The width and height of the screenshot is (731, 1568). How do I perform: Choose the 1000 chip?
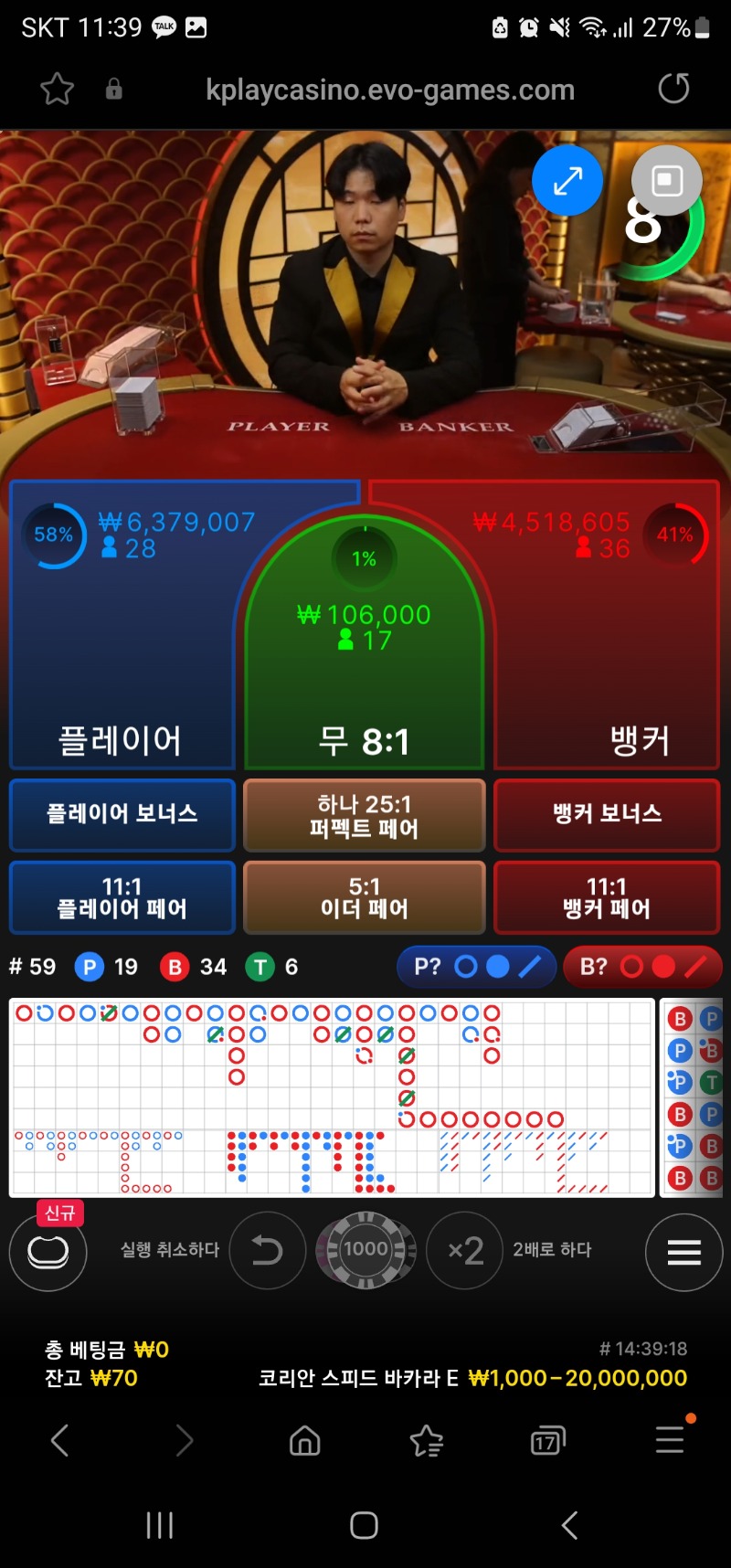pyautogui.click(x=365, y=1249)
